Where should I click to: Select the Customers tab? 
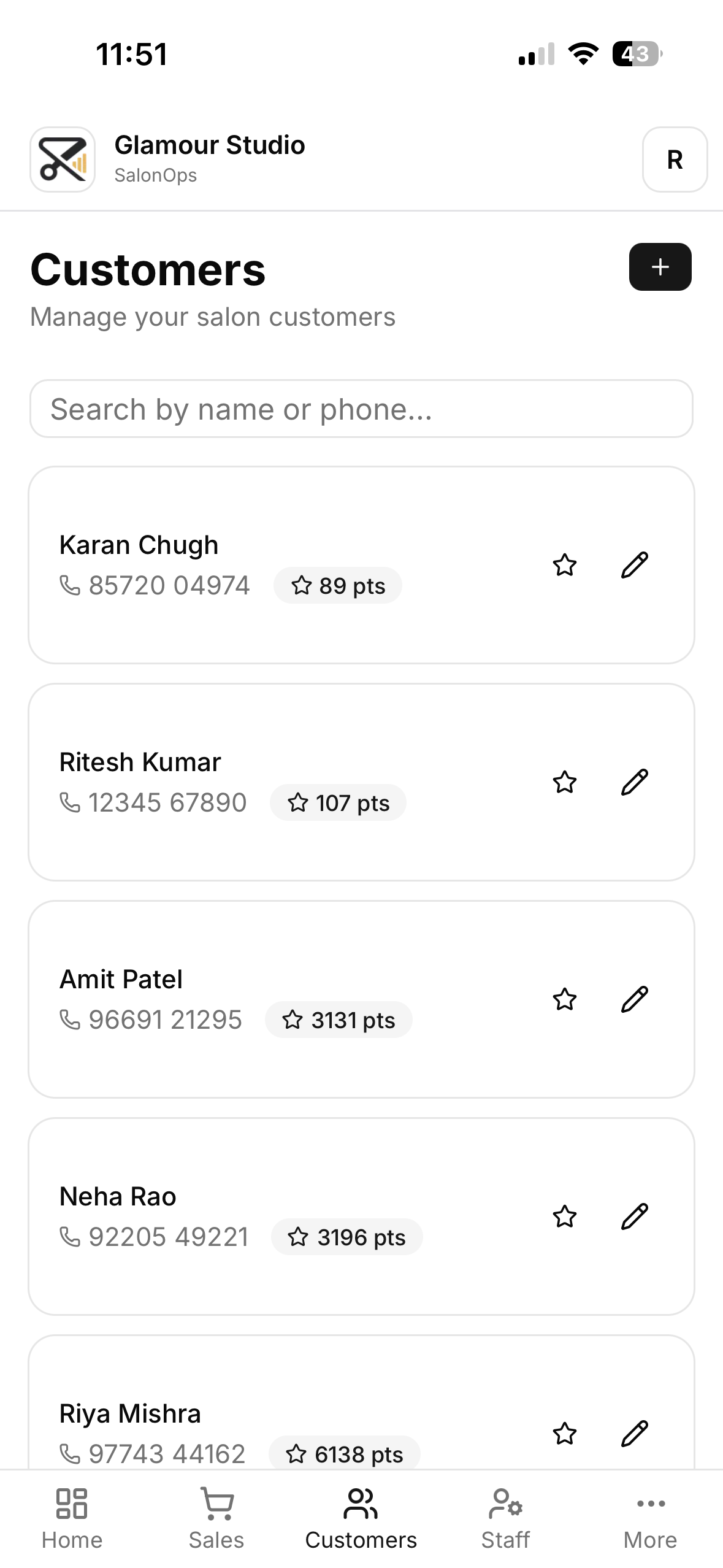tap(361, 1518)
